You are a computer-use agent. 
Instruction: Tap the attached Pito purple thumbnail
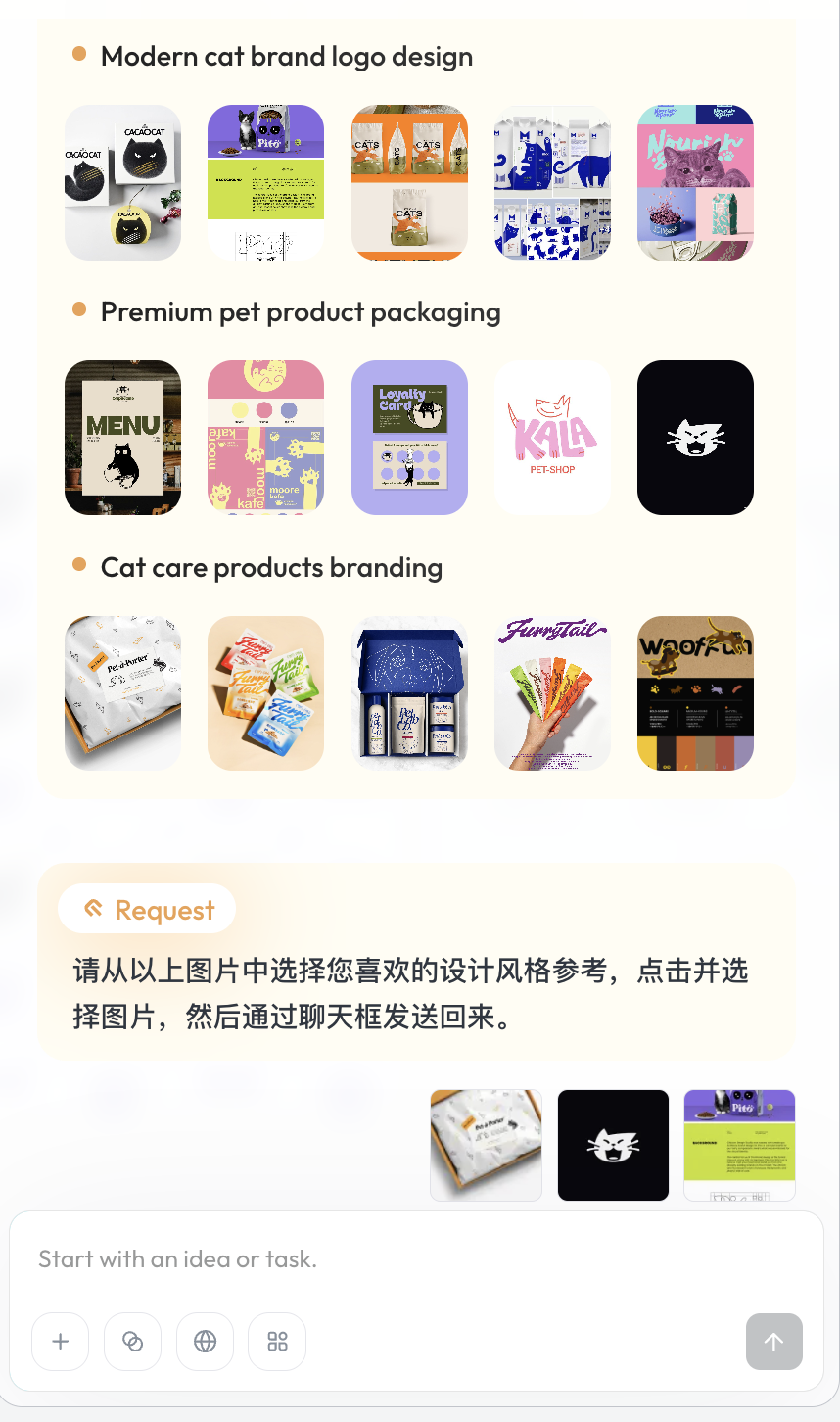point(739,1145)
